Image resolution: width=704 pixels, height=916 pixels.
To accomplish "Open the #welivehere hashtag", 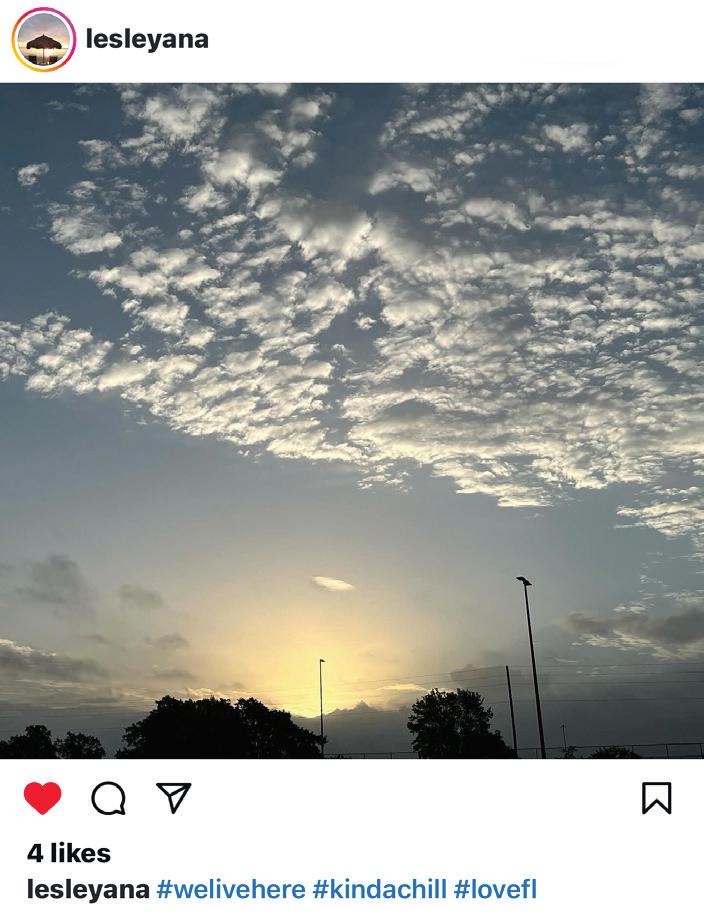I will [230, 889].
